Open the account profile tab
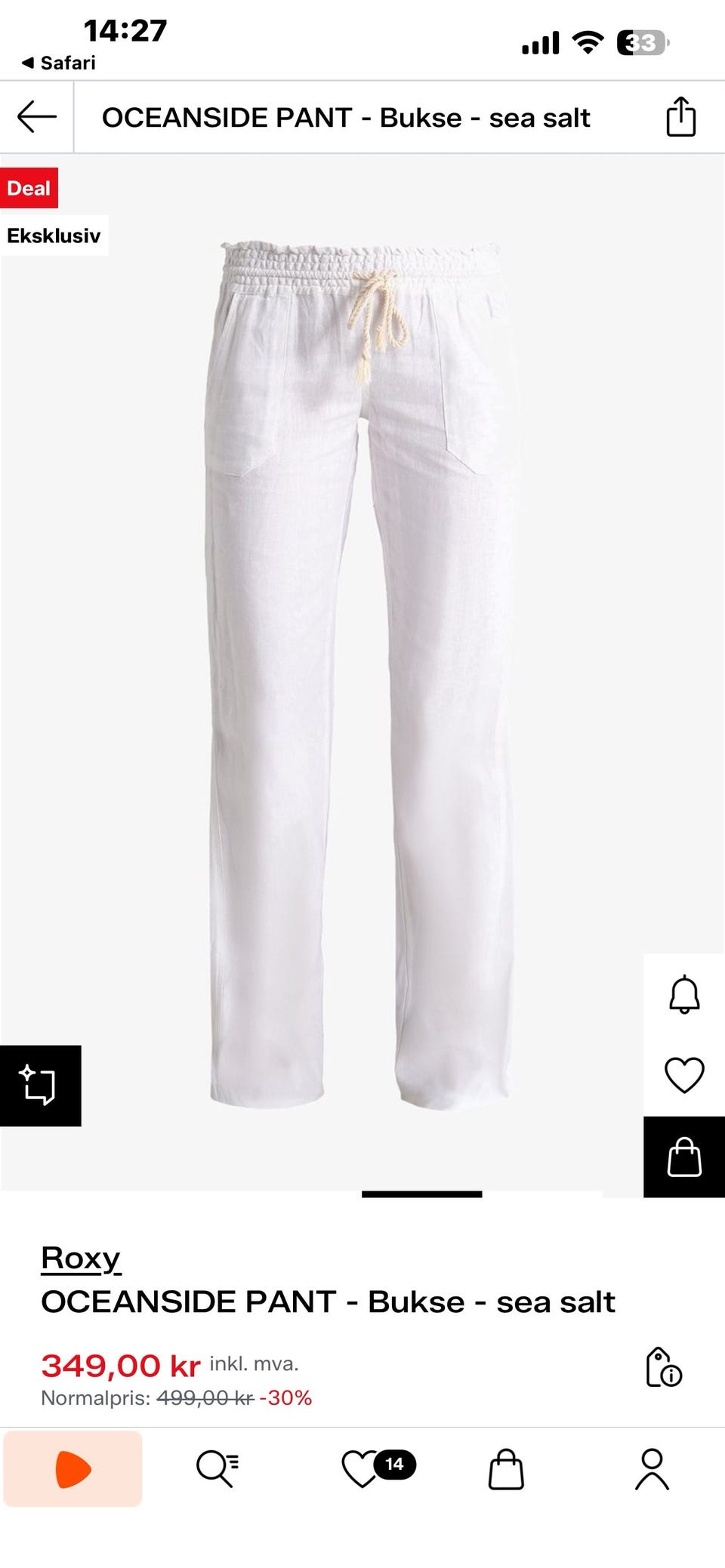725x1568 pixels. click(x=652, y=1469)
